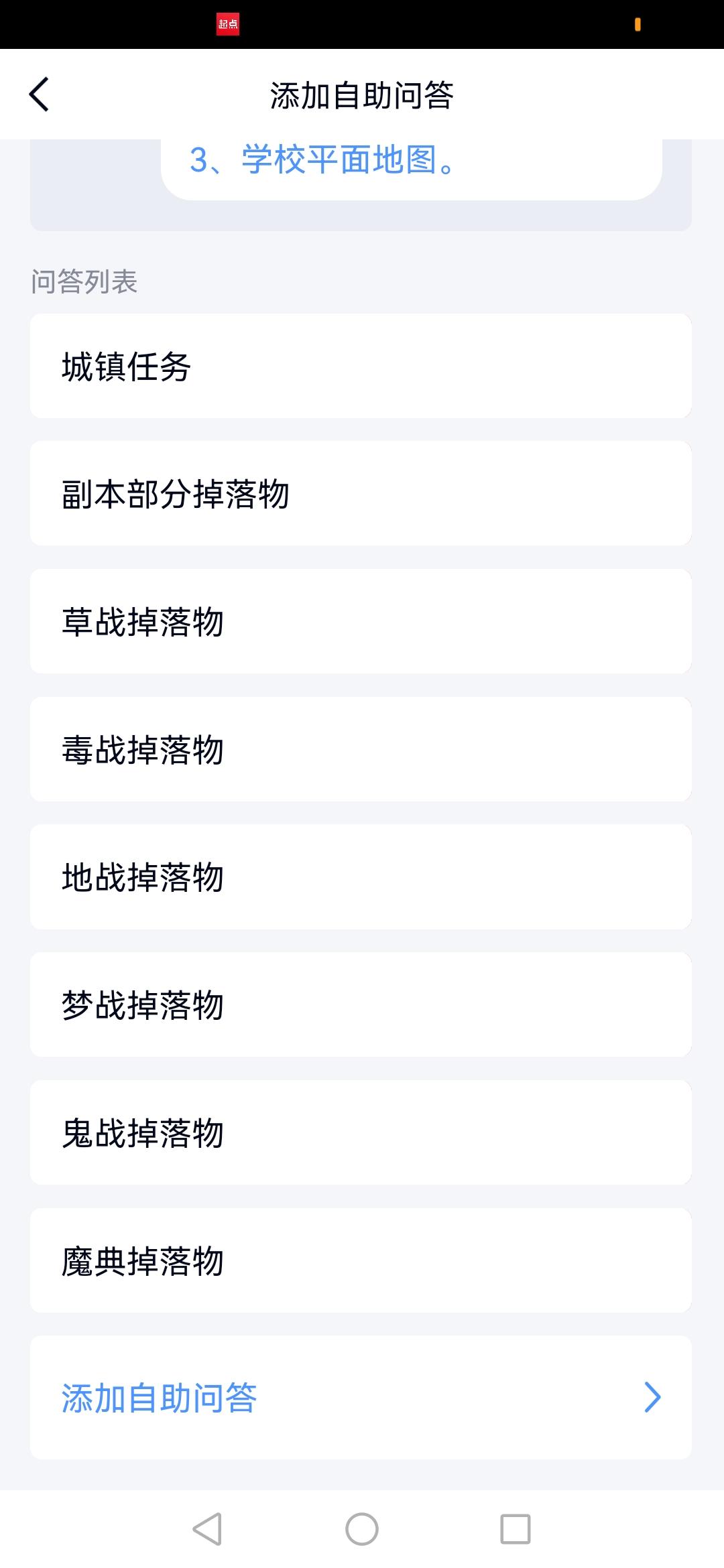Image resolution: width=724 pixels, height=1568 pixels.
Task: Tap the system home button
Action: point(362,1529)
